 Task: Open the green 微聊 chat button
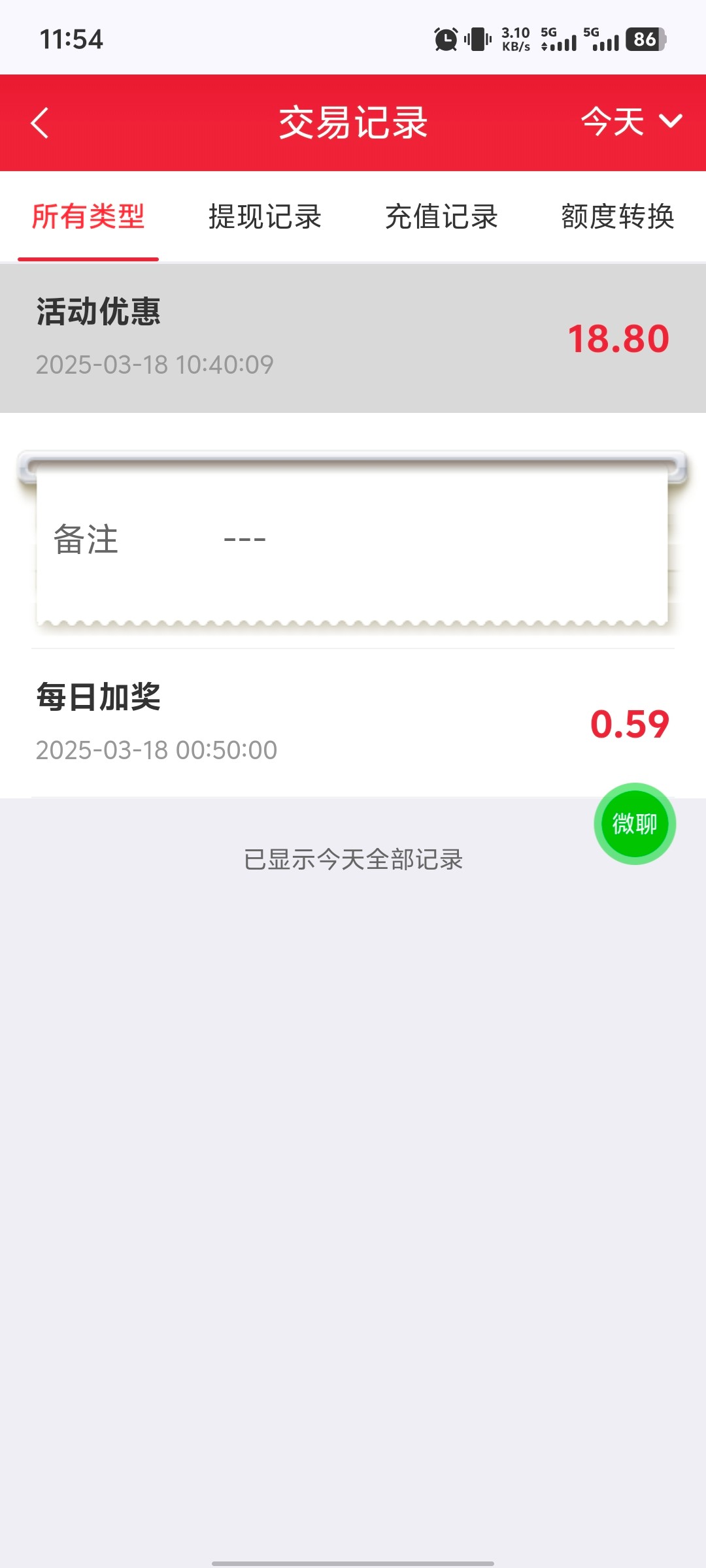[634, 823]
